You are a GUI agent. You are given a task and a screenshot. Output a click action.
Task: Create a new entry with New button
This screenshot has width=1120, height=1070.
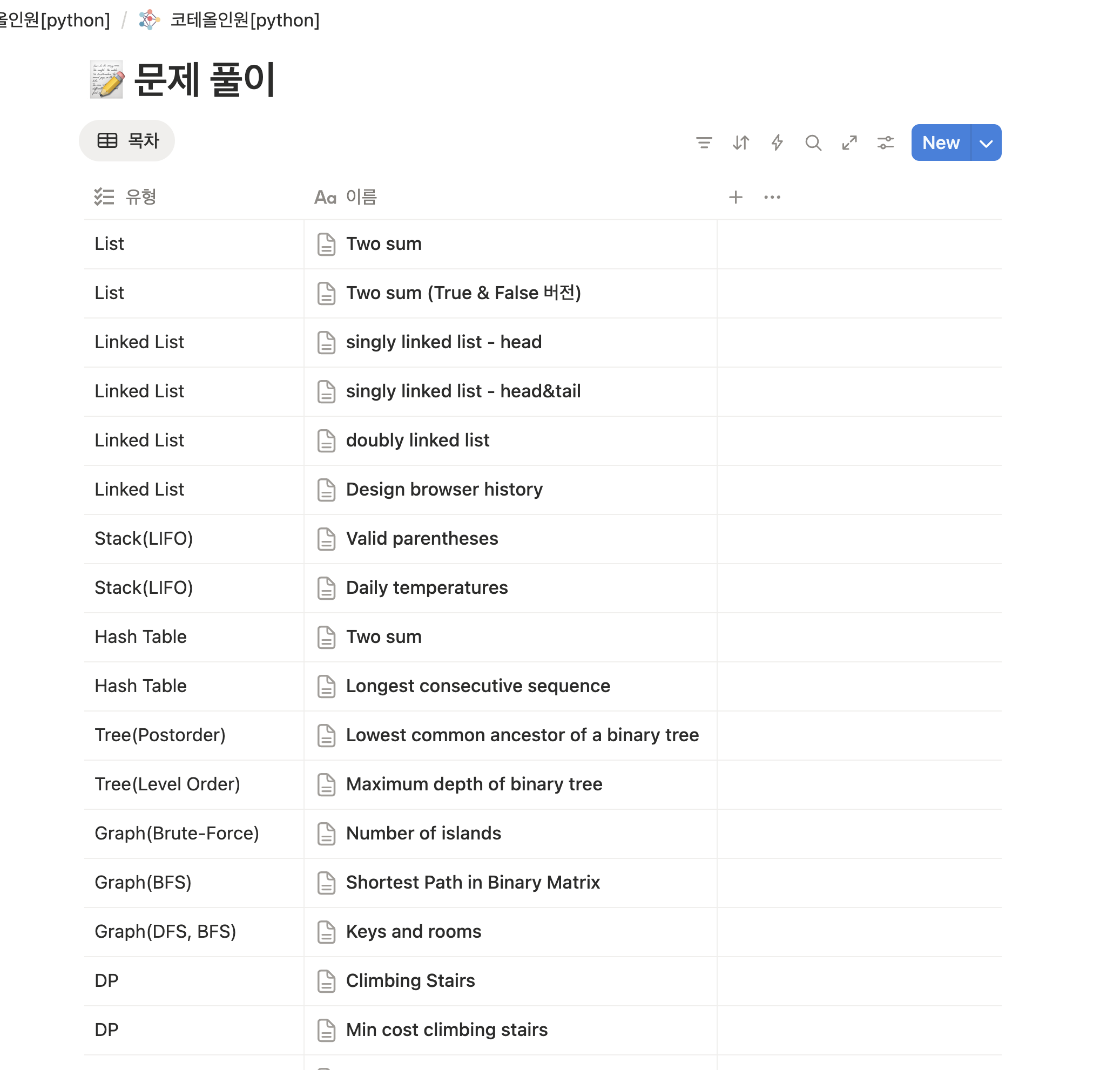pos(940,143)
